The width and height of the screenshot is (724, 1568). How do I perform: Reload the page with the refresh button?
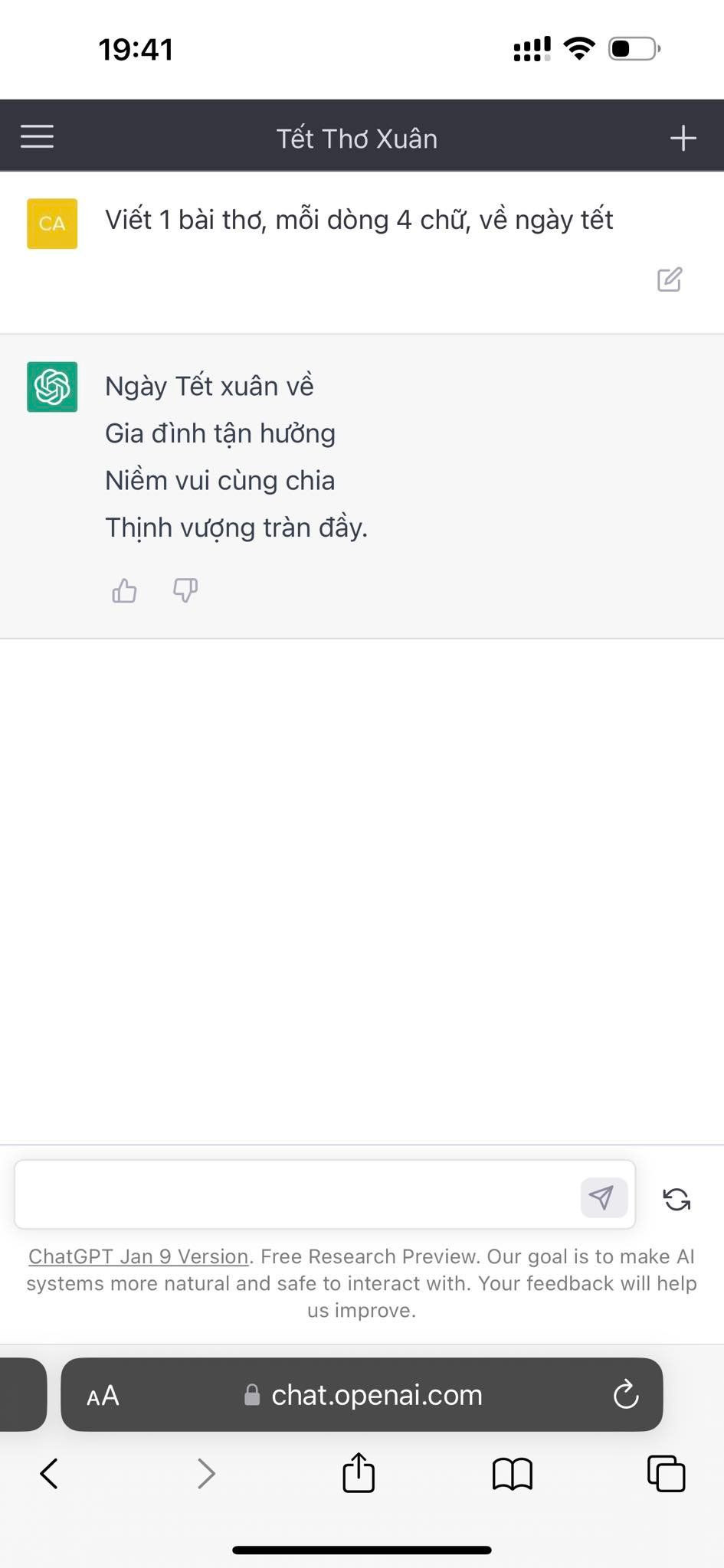[626, 1394]
